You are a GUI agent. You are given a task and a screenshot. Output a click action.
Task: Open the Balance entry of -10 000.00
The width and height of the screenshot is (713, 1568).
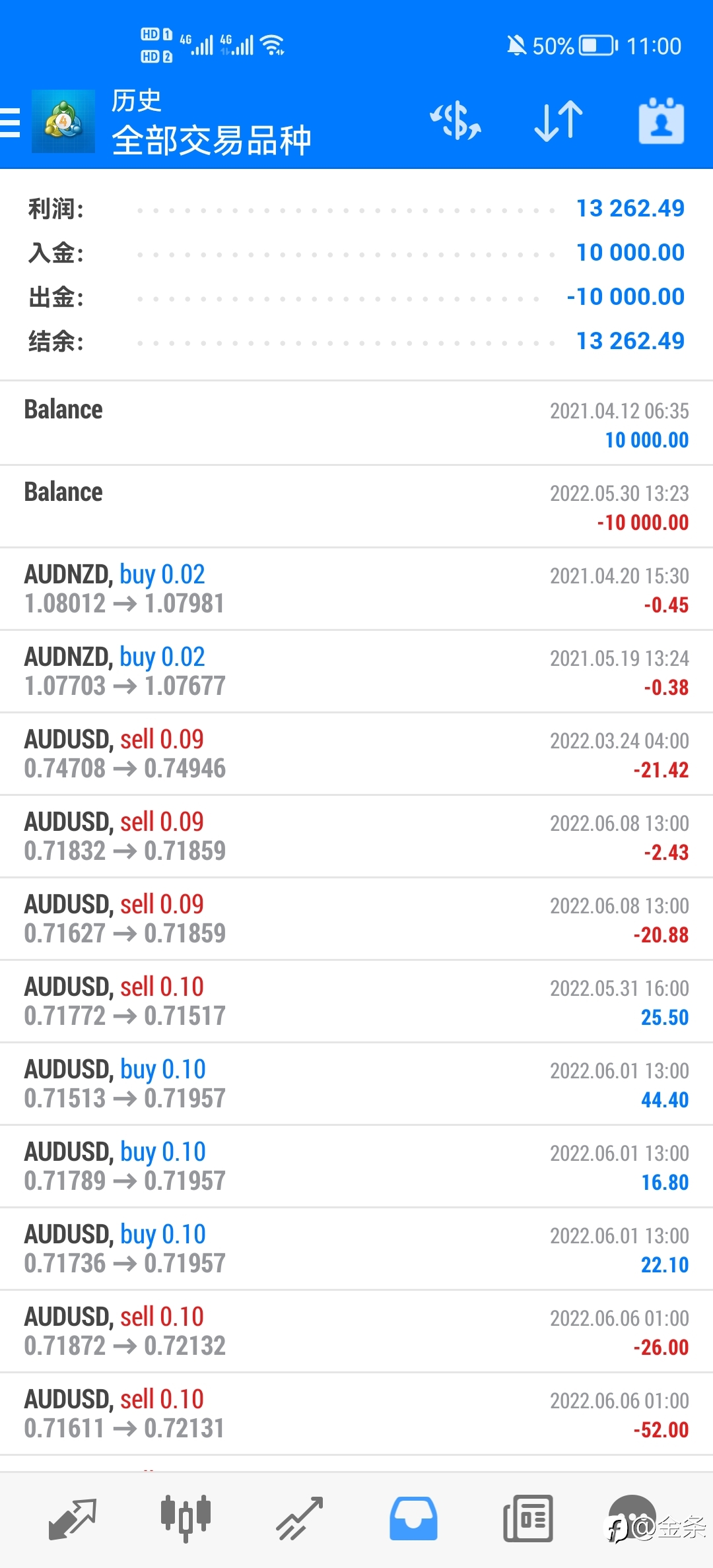356,506
